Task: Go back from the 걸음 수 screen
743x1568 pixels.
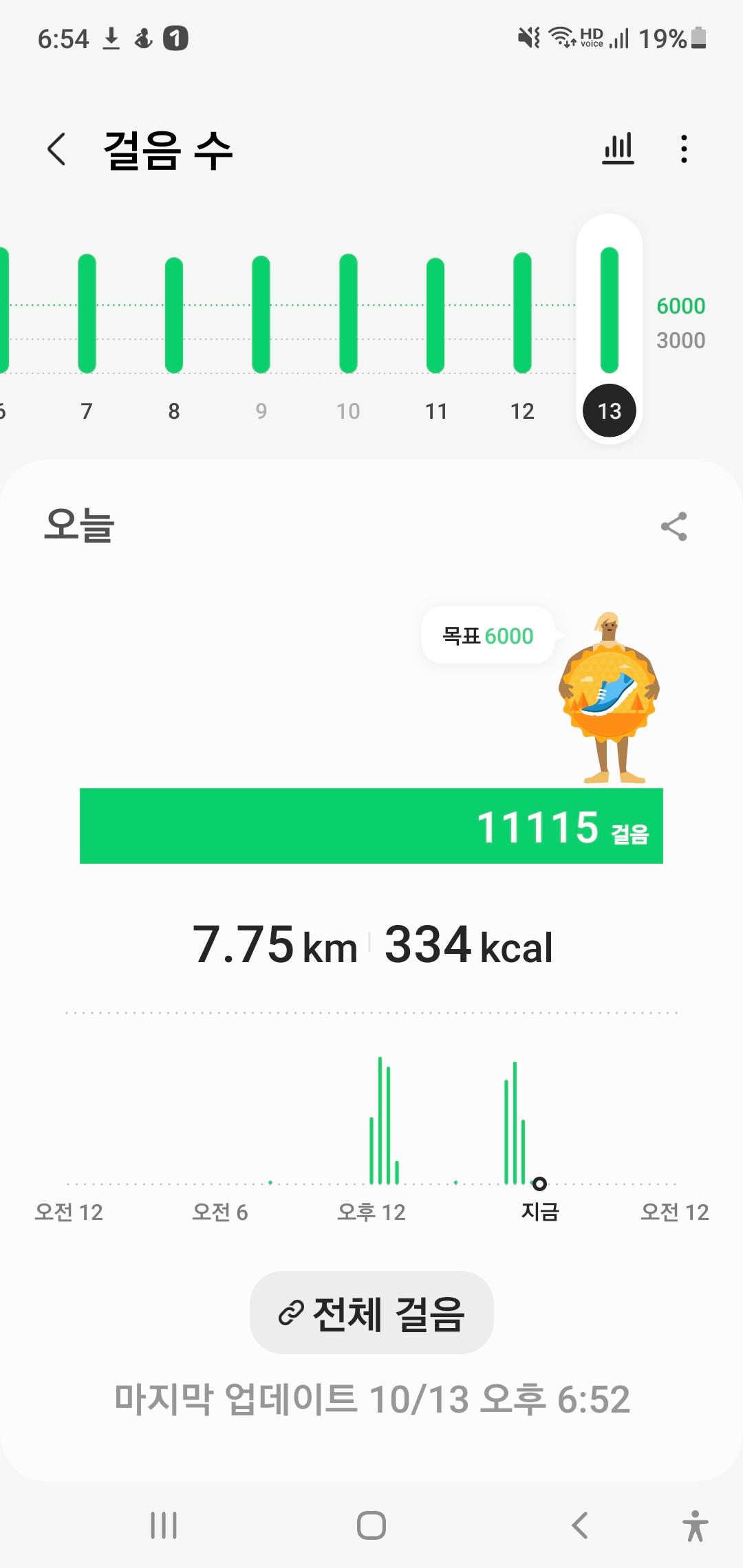Action: pyautogui.click(x=56, y=149)
